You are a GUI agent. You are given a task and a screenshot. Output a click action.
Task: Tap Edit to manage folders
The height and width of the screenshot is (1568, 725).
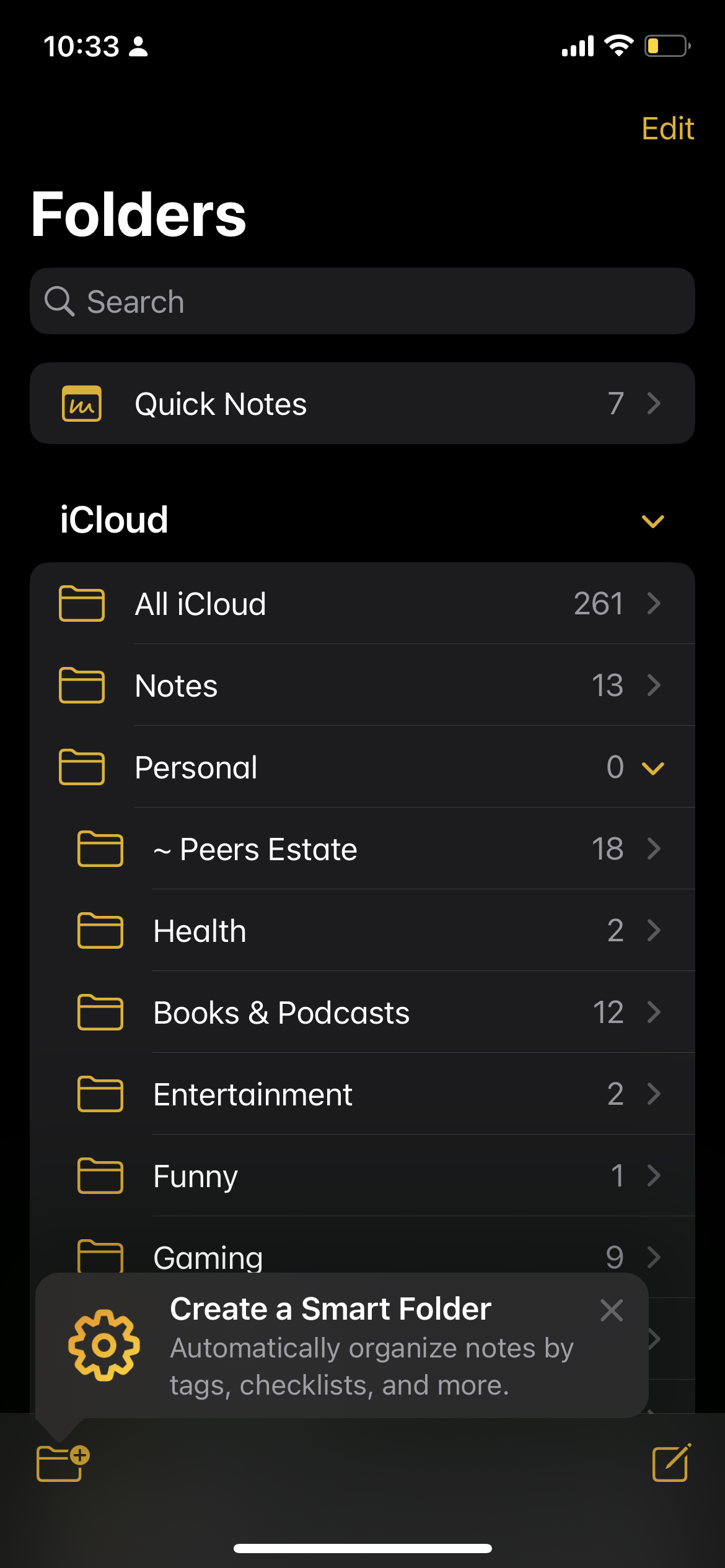667,129
